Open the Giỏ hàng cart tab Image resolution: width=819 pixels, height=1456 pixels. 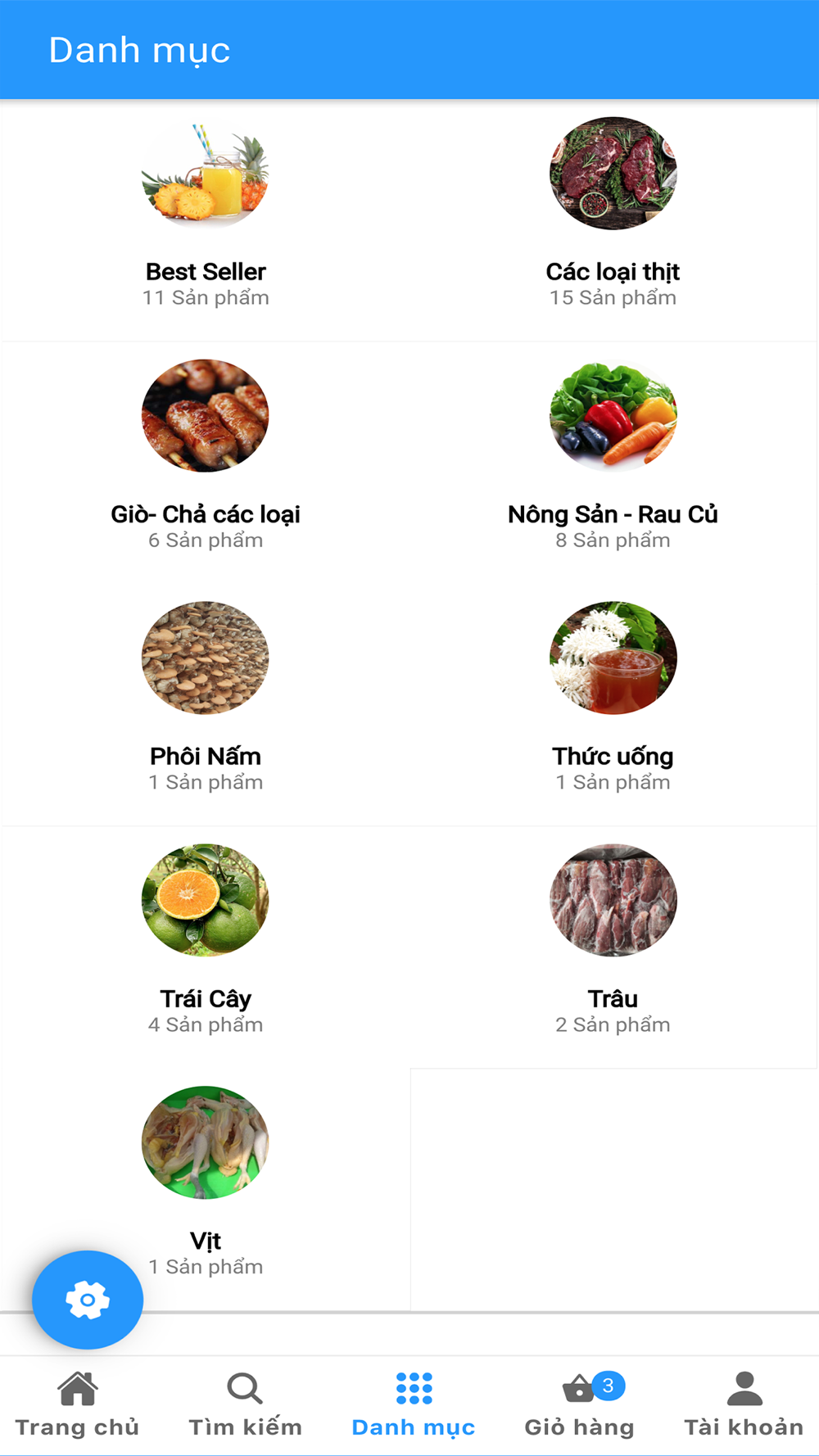click(x=580, y=1405)
